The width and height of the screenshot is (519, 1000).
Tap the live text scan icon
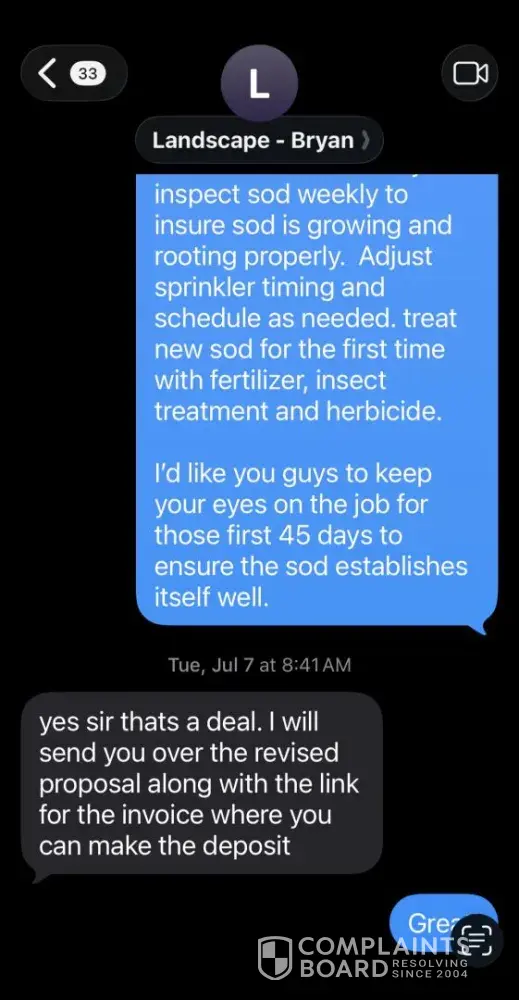pos(478,939)
